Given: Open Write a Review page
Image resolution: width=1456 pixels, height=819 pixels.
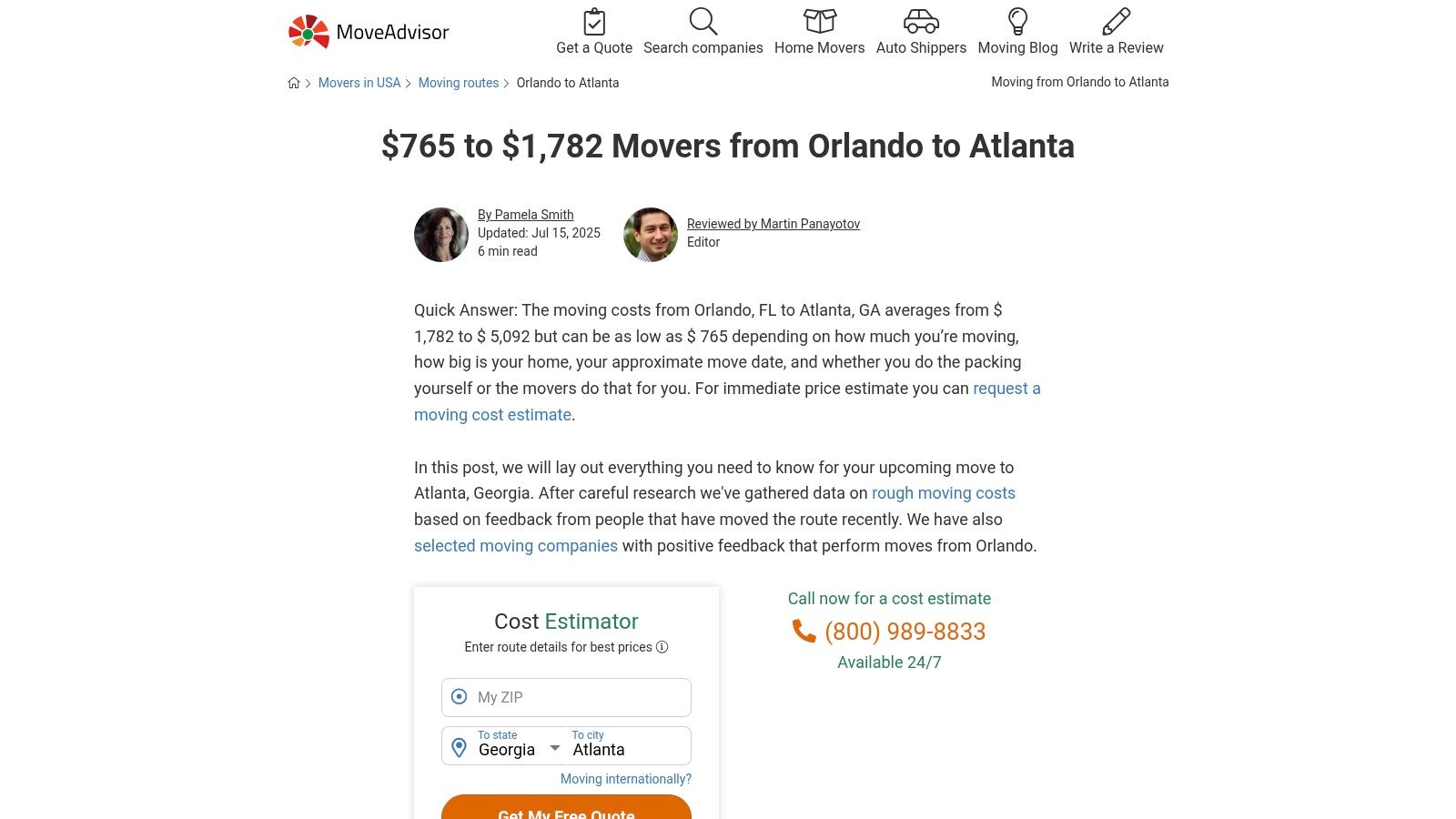Looking at the screenshot, I should [1116, 32].
